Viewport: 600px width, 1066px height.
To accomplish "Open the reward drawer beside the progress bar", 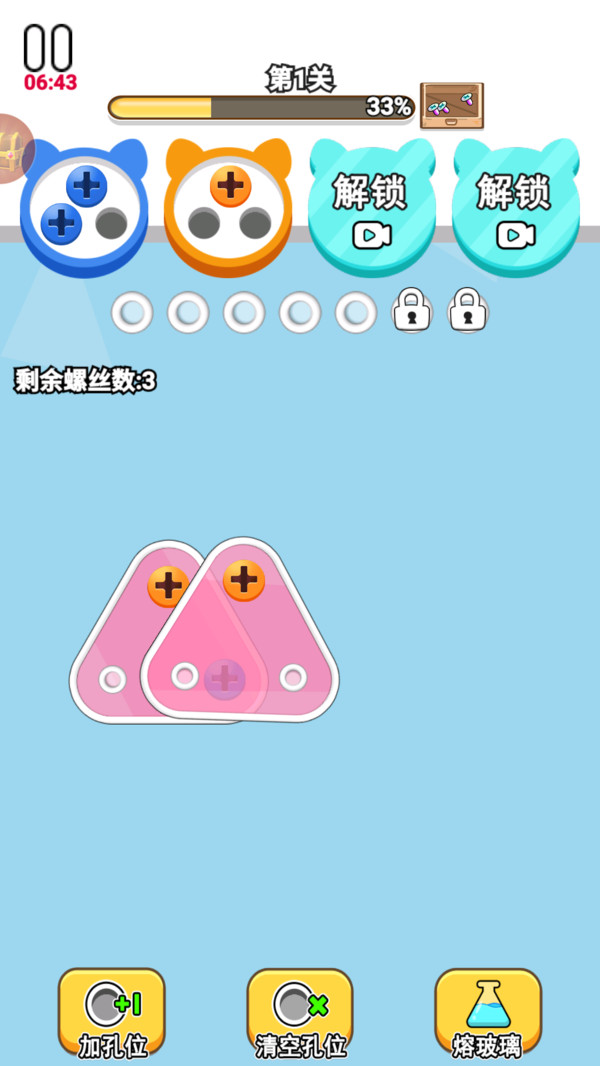I will (x=452, y=105).
